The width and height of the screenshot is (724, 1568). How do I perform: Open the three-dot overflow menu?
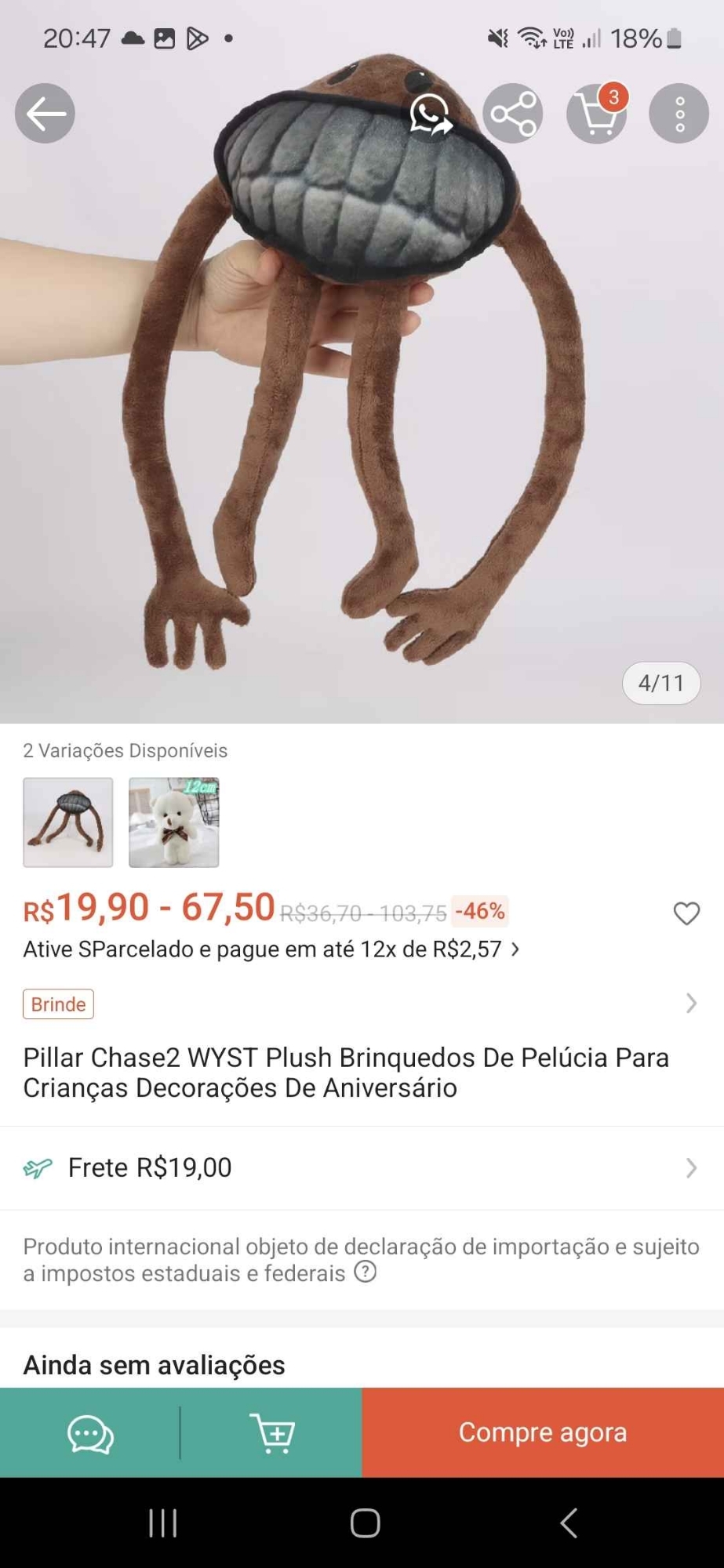pyautogui.click(x=679, y=114)
